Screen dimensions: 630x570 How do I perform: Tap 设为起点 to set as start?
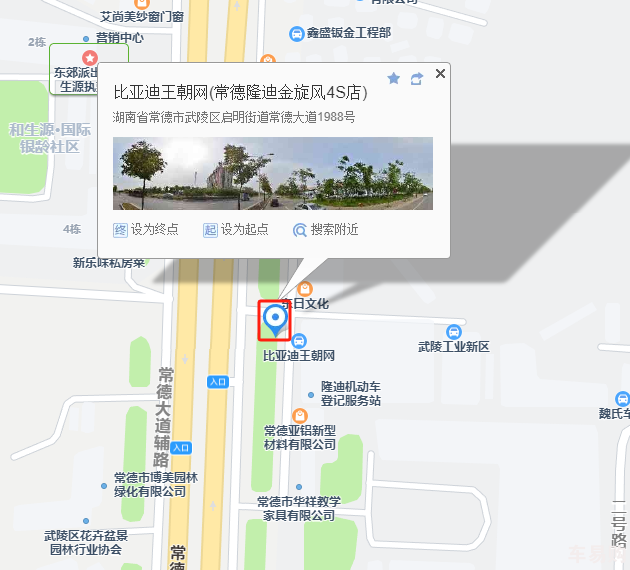(236, 229)
